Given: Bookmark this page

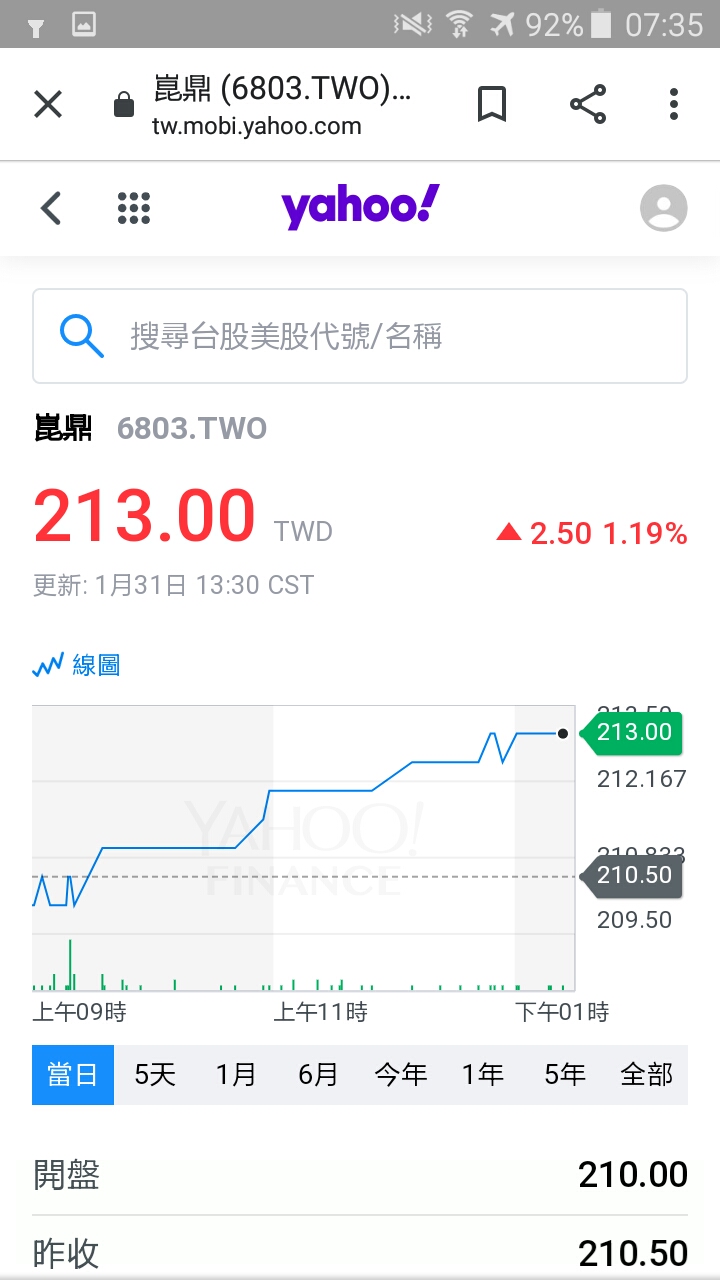Looking at the screenshot, I should 491,104.
